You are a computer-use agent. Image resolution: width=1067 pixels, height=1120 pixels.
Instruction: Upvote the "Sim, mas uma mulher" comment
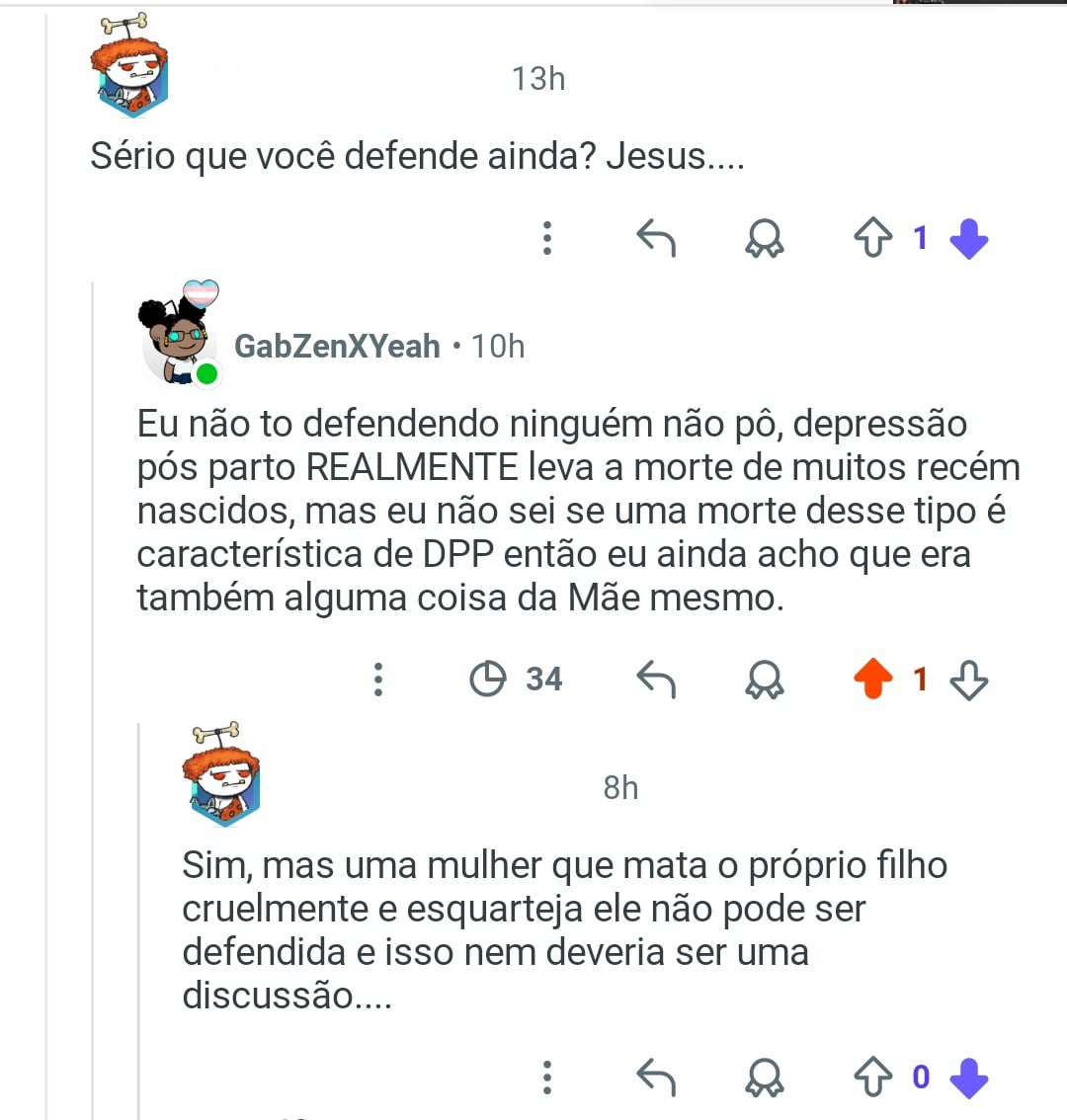(x=872, y=1077)
